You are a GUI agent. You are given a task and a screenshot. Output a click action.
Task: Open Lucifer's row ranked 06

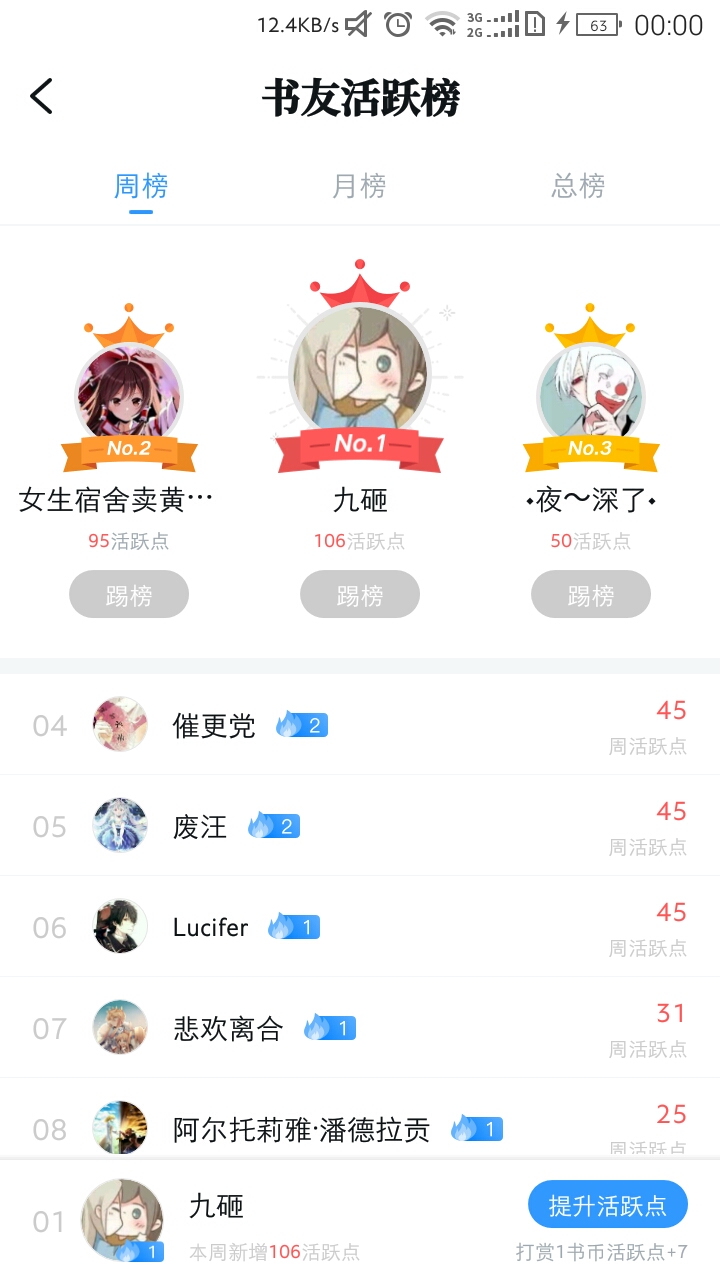360,927
